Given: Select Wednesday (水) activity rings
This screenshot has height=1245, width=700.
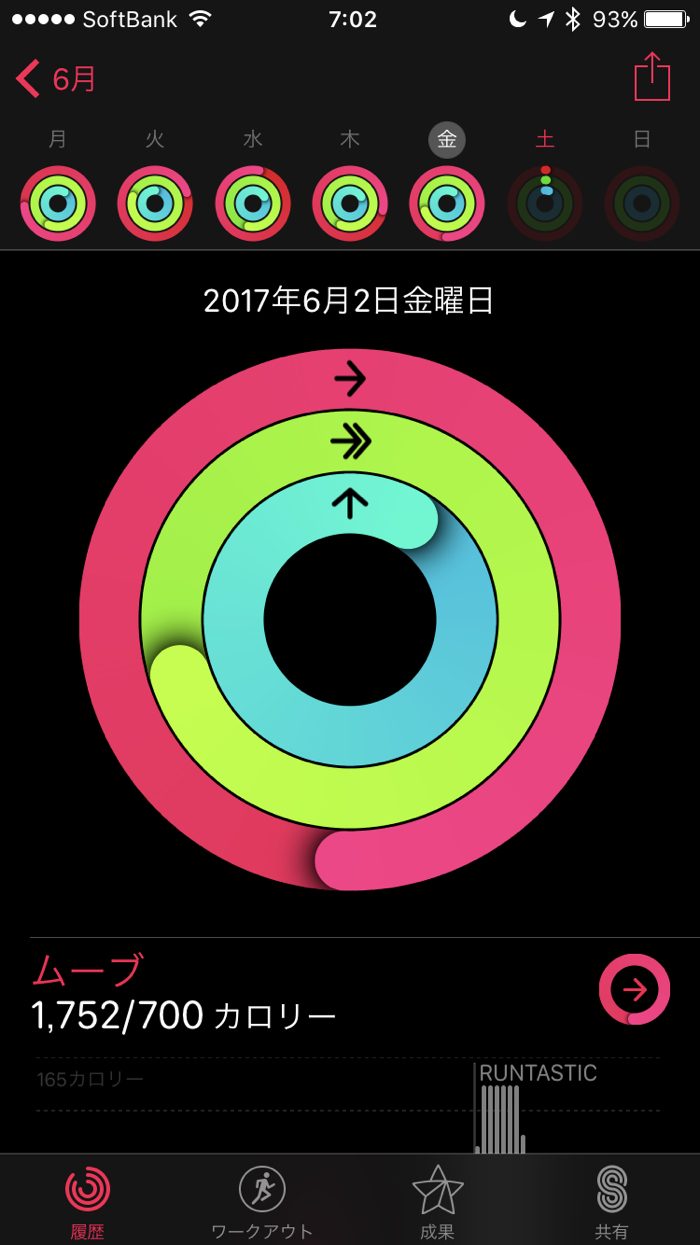Looking at the screenshot, I should pyautogui.click(x=253, y=203).
